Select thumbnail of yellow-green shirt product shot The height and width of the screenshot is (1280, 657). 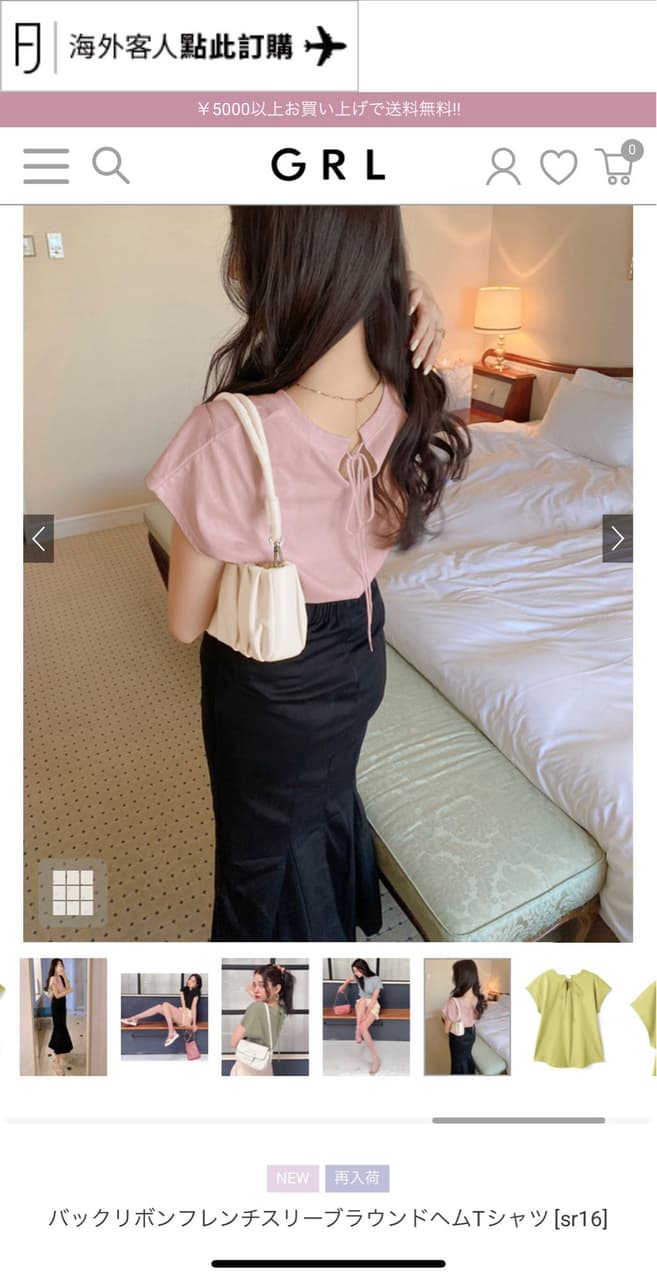pos(568,1017)
